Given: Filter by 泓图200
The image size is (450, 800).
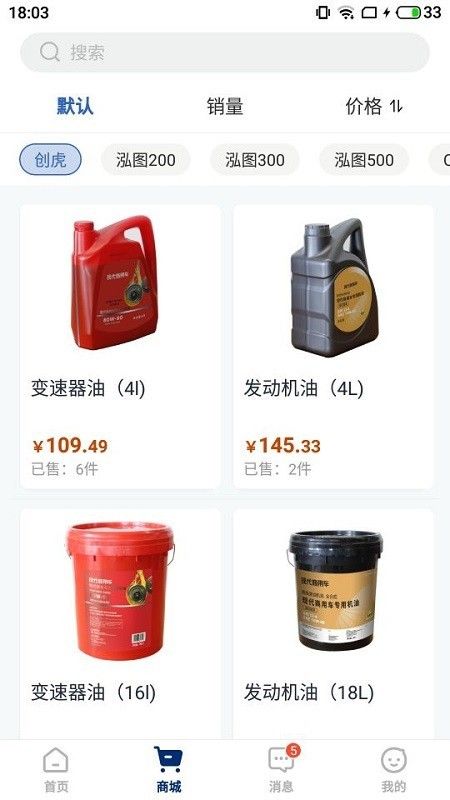Looking at the screenshot, I should click(146, 160).
